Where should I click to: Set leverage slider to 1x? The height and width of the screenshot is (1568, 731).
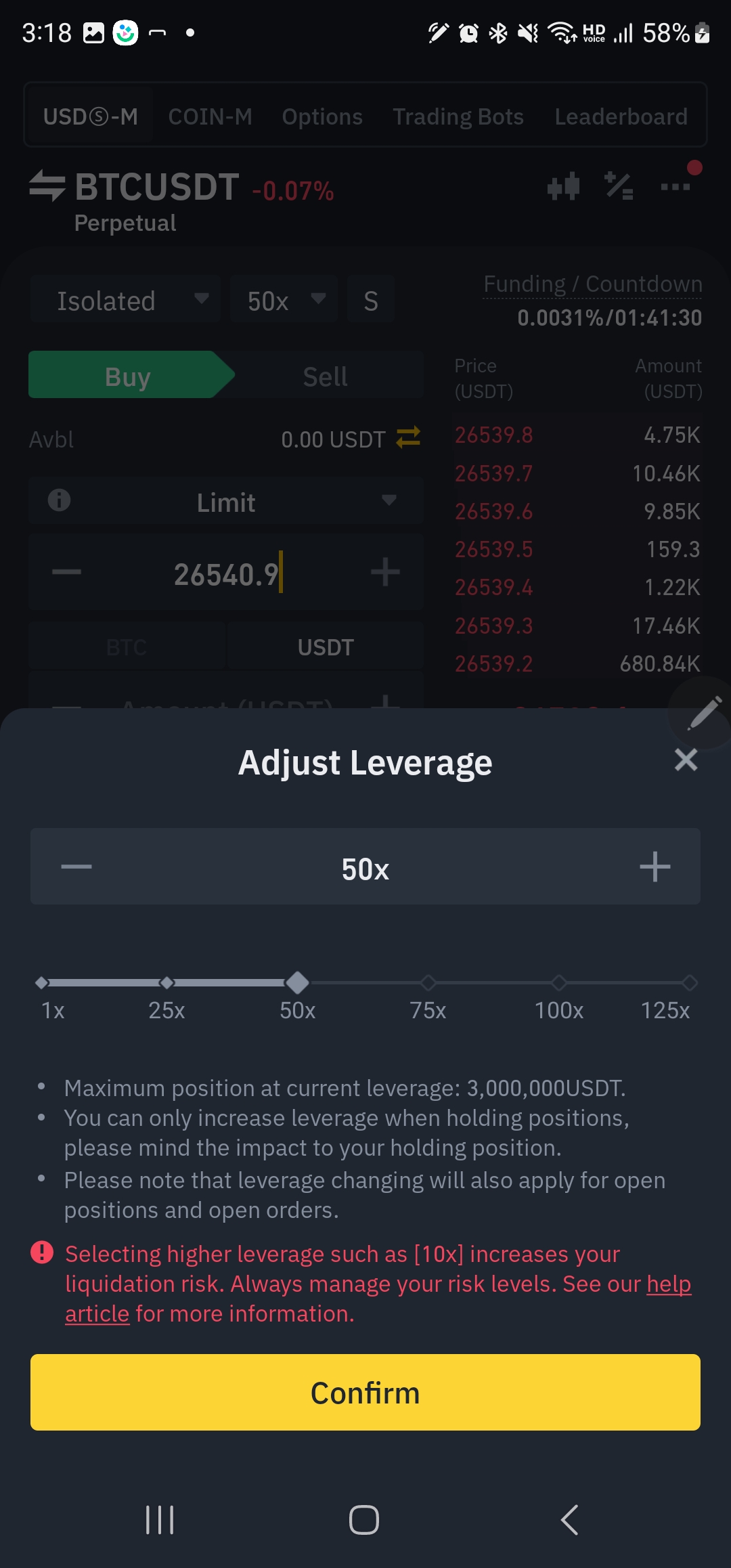[x=42, y=982]
